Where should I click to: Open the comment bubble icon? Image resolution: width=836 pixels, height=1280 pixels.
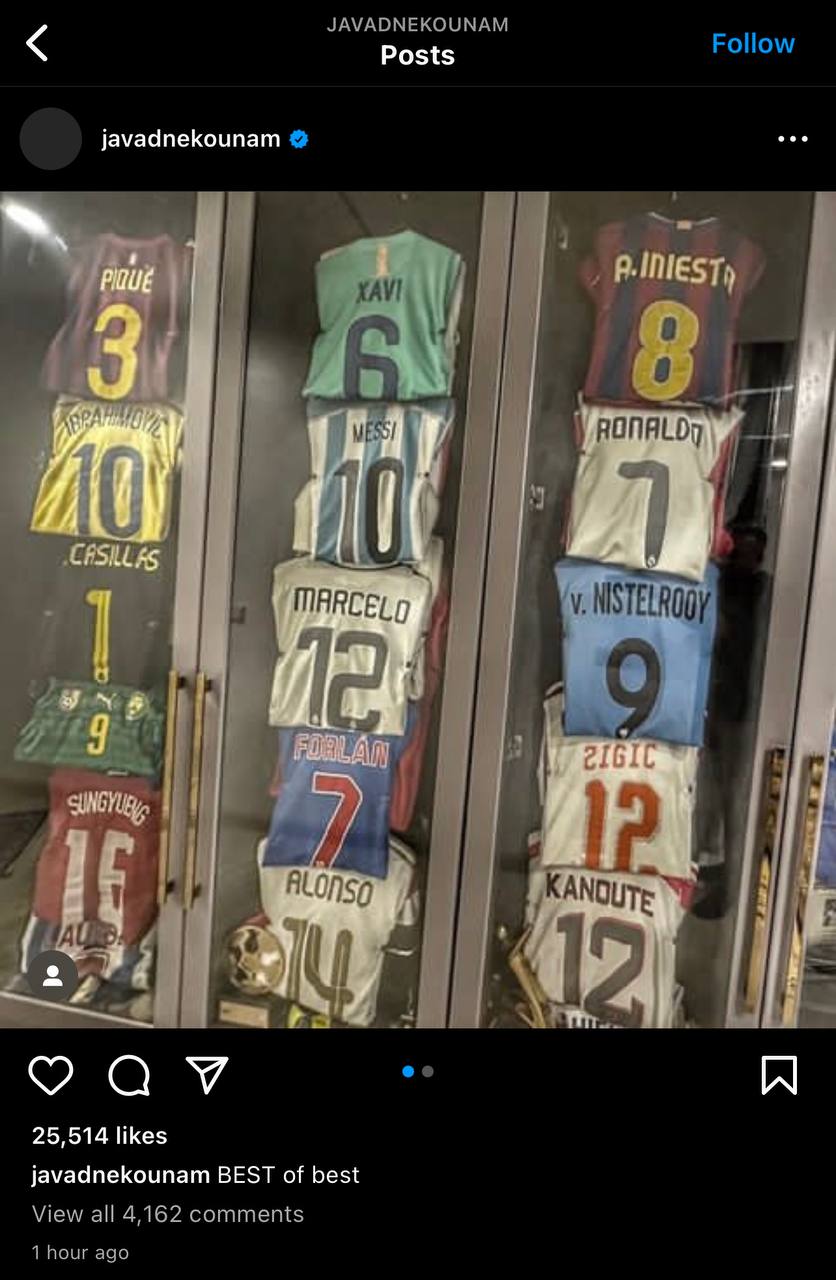pos(129,1075)
